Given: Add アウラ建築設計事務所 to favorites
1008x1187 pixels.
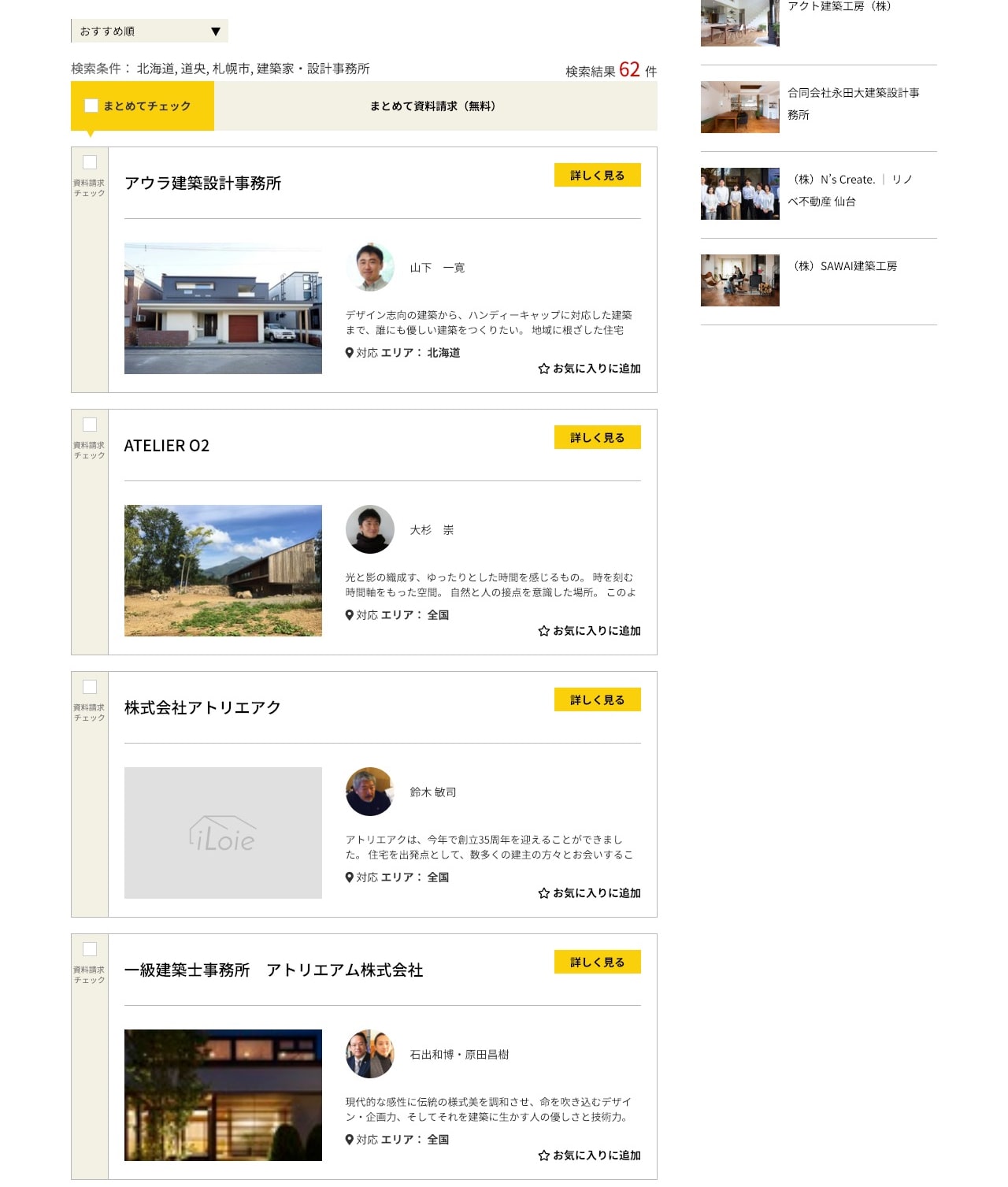Looking at the screenshot, I should tap(589, 369).
